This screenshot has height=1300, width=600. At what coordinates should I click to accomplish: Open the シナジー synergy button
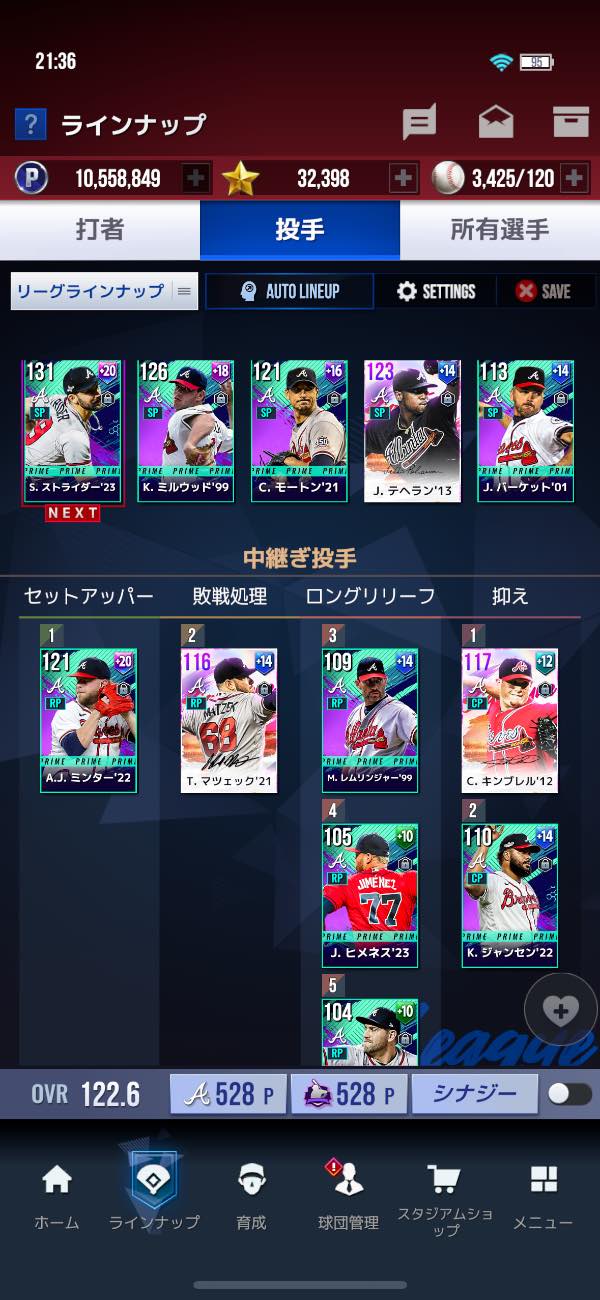474,1094
